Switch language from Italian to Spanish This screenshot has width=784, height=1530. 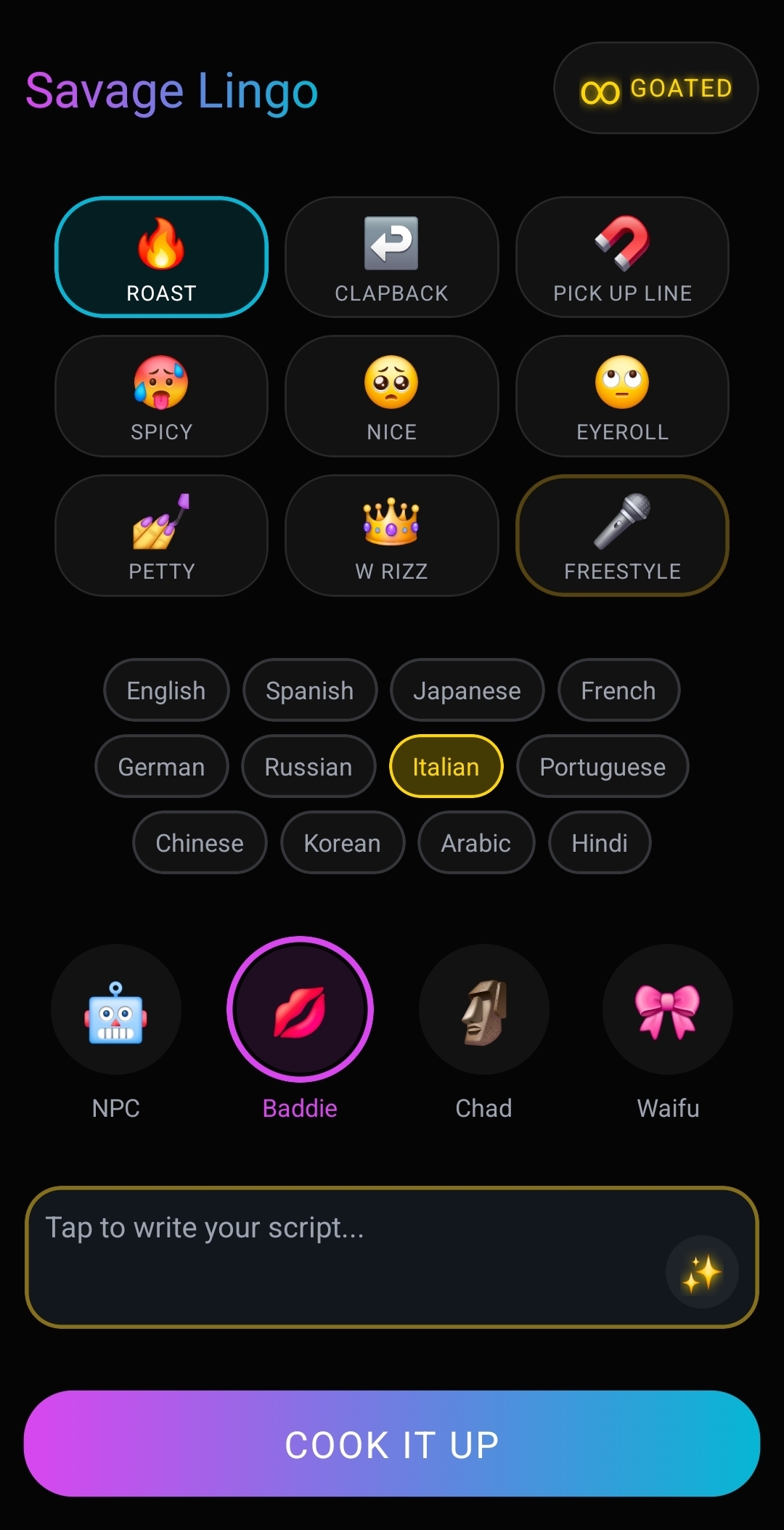310,691
